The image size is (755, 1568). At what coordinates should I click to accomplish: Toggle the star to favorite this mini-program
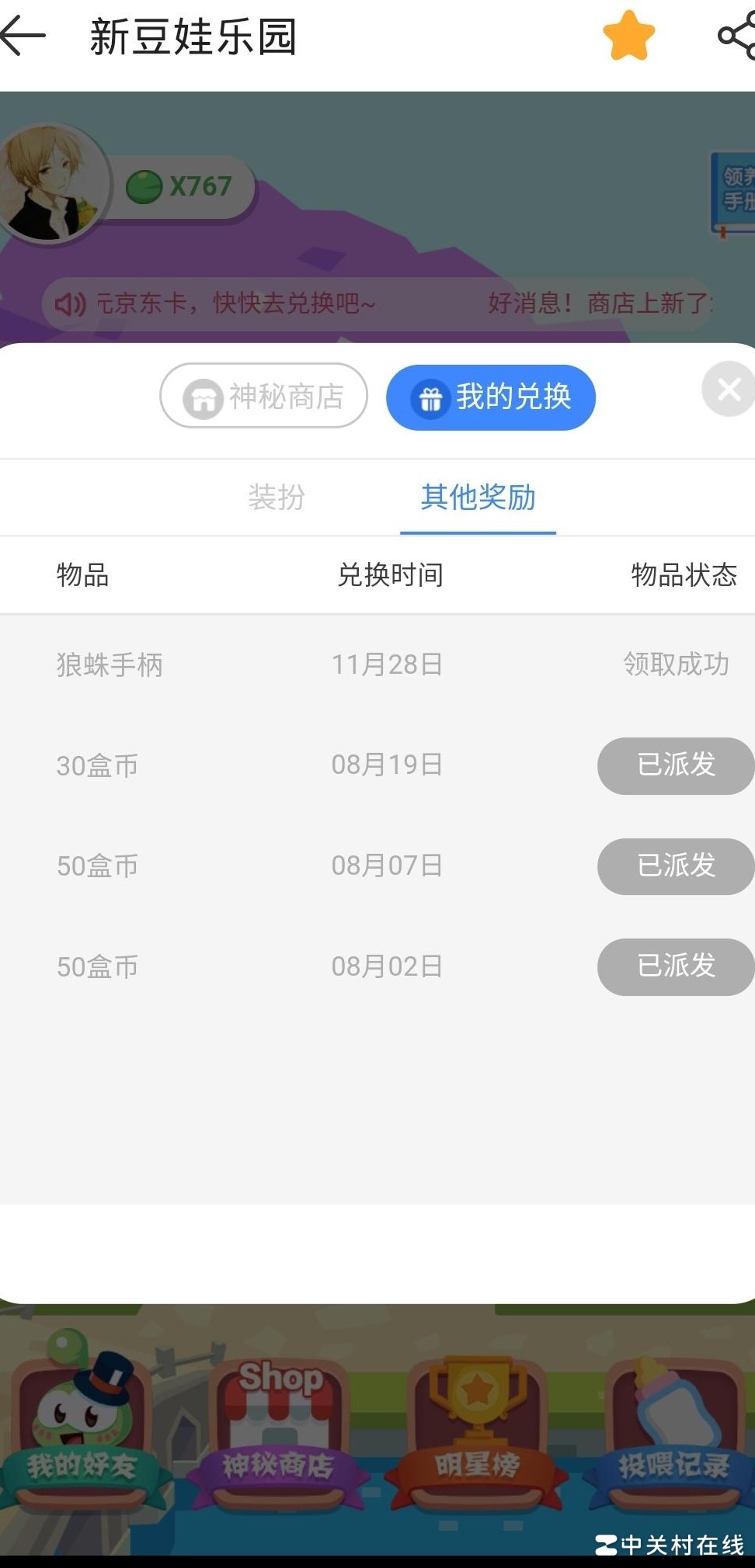[x=630, y=35]
